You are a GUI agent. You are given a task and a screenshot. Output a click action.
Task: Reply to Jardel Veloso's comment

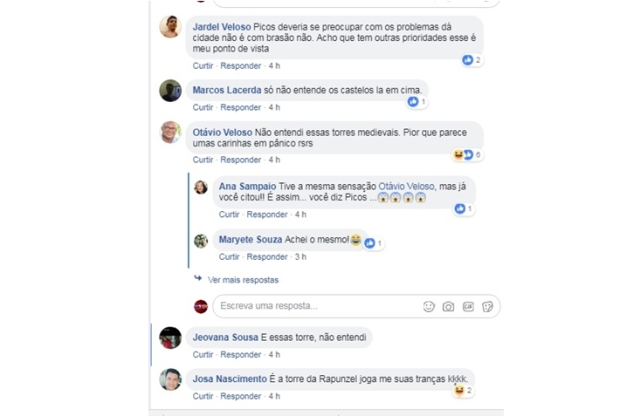pos(240,66)
